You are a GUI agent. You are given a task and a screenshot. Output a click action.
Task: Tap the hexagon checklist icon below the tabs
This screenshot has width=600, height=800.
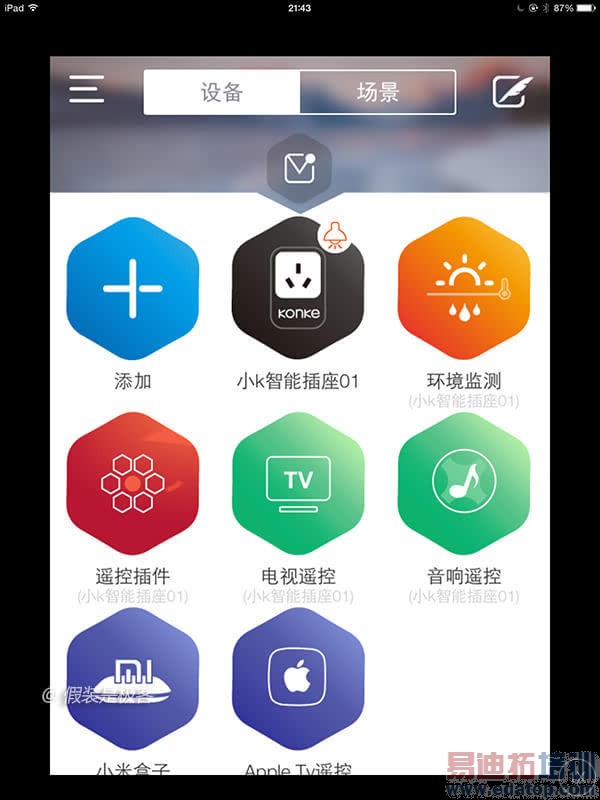tap(299, 168)
